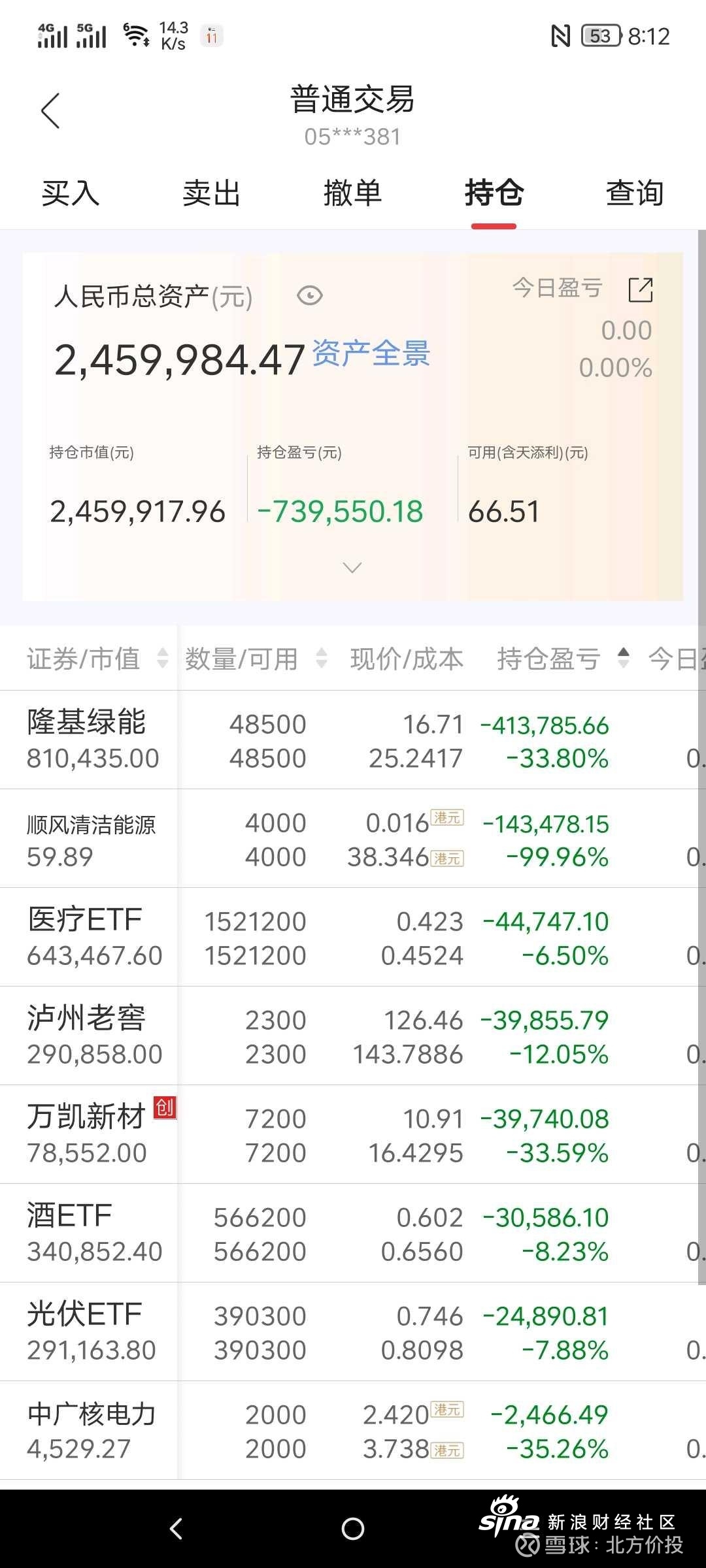
Task: View the 泸州老窖 position details
Action: pos(353,1036)
